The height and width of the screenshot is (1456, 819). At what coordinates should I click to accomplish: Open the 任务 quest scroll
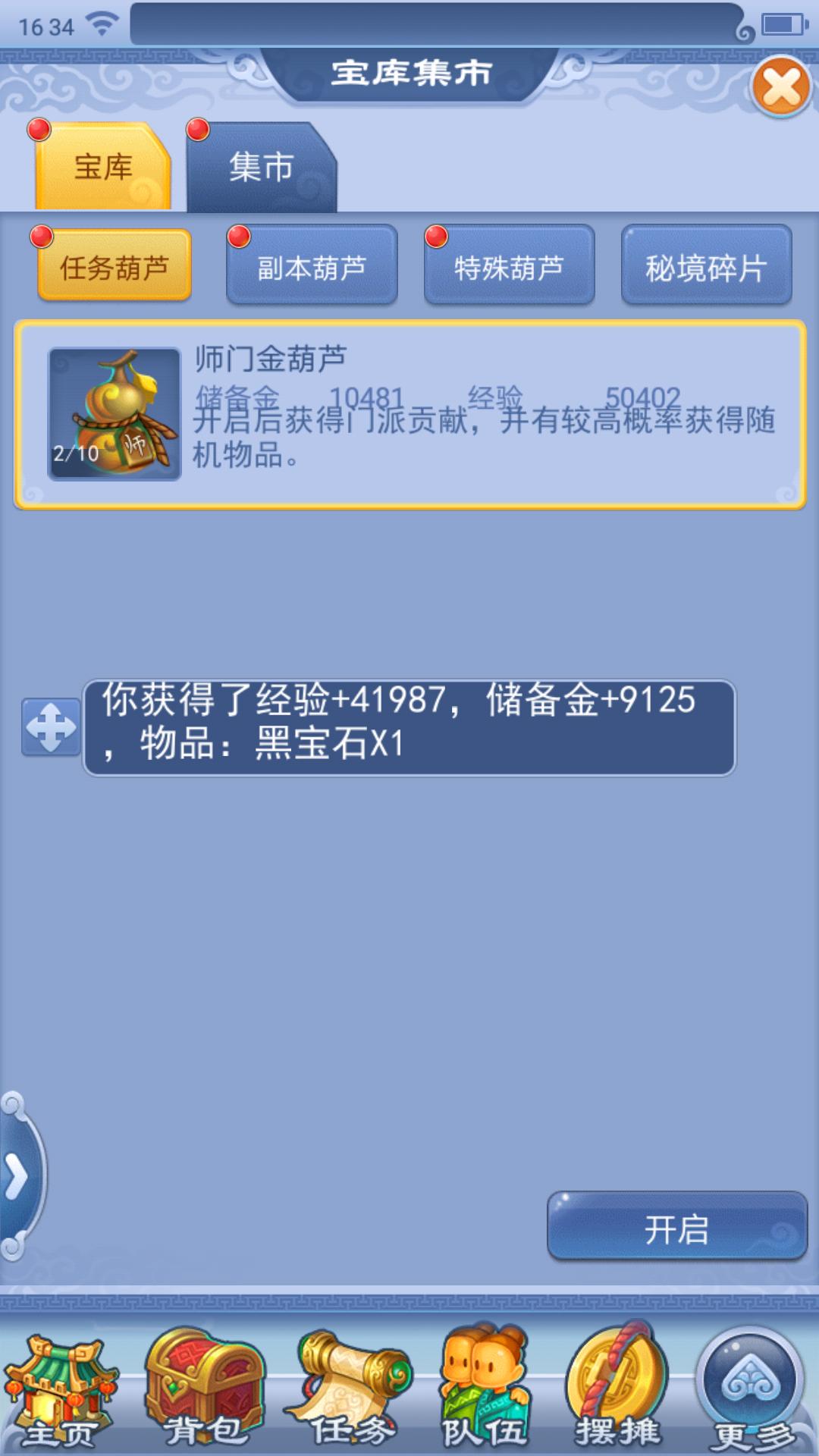(x=350, y=1392)
